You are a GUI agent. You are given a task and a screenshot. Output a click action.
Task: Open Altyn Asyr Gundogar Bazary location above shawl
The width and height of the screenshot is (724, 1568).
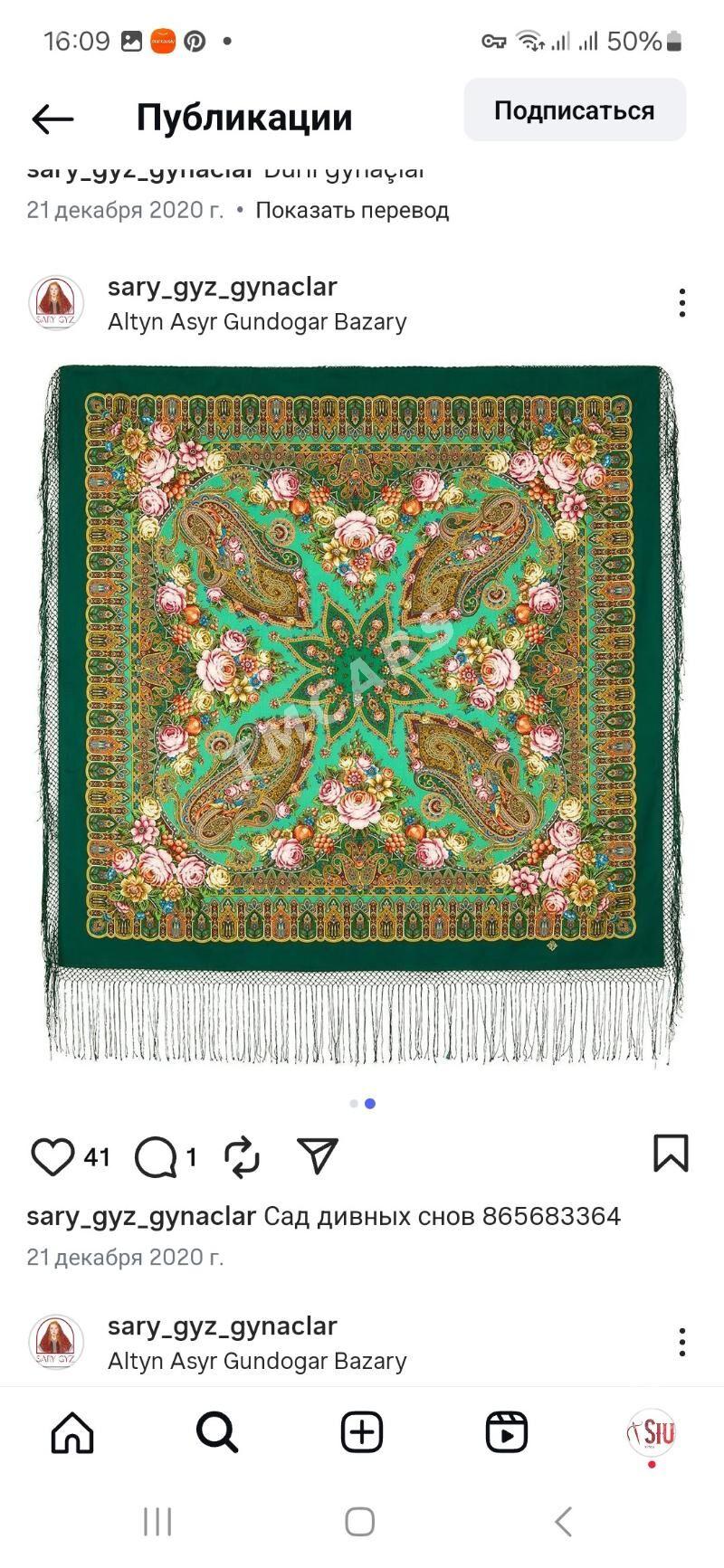click(x=257, y=322)
